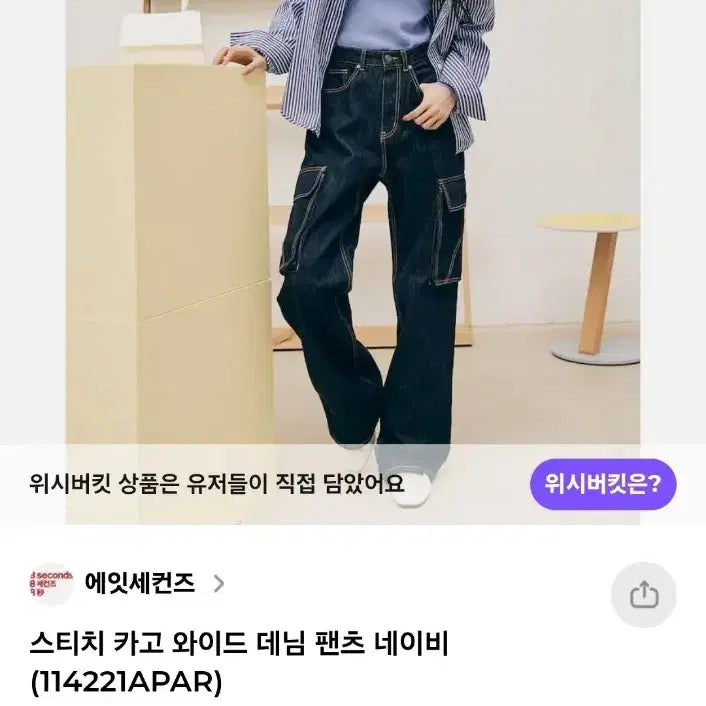Tap the 위시버킷은? button
Viewport: 706px width, 706px height.
(602, 485)
